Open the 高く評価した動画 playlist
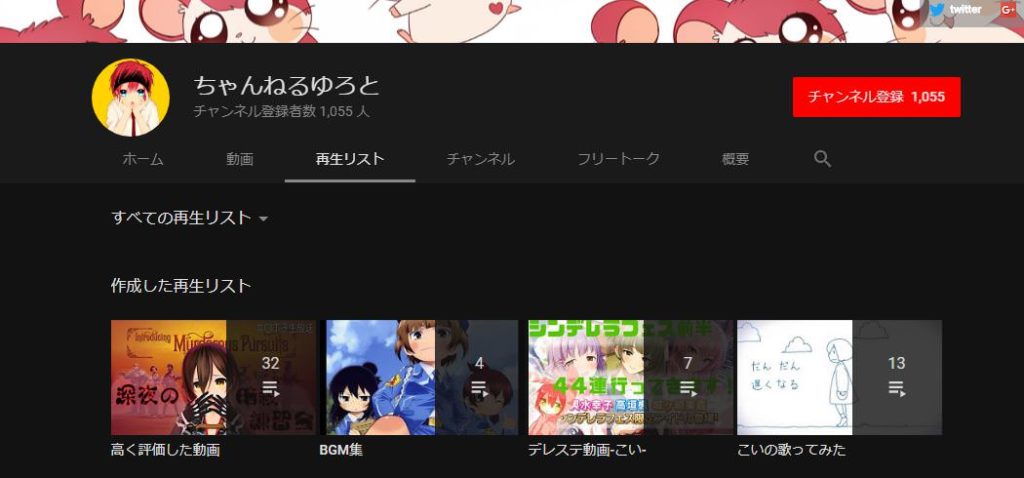The width and height of the screenshot is (1024, 478). click(213, 377)
